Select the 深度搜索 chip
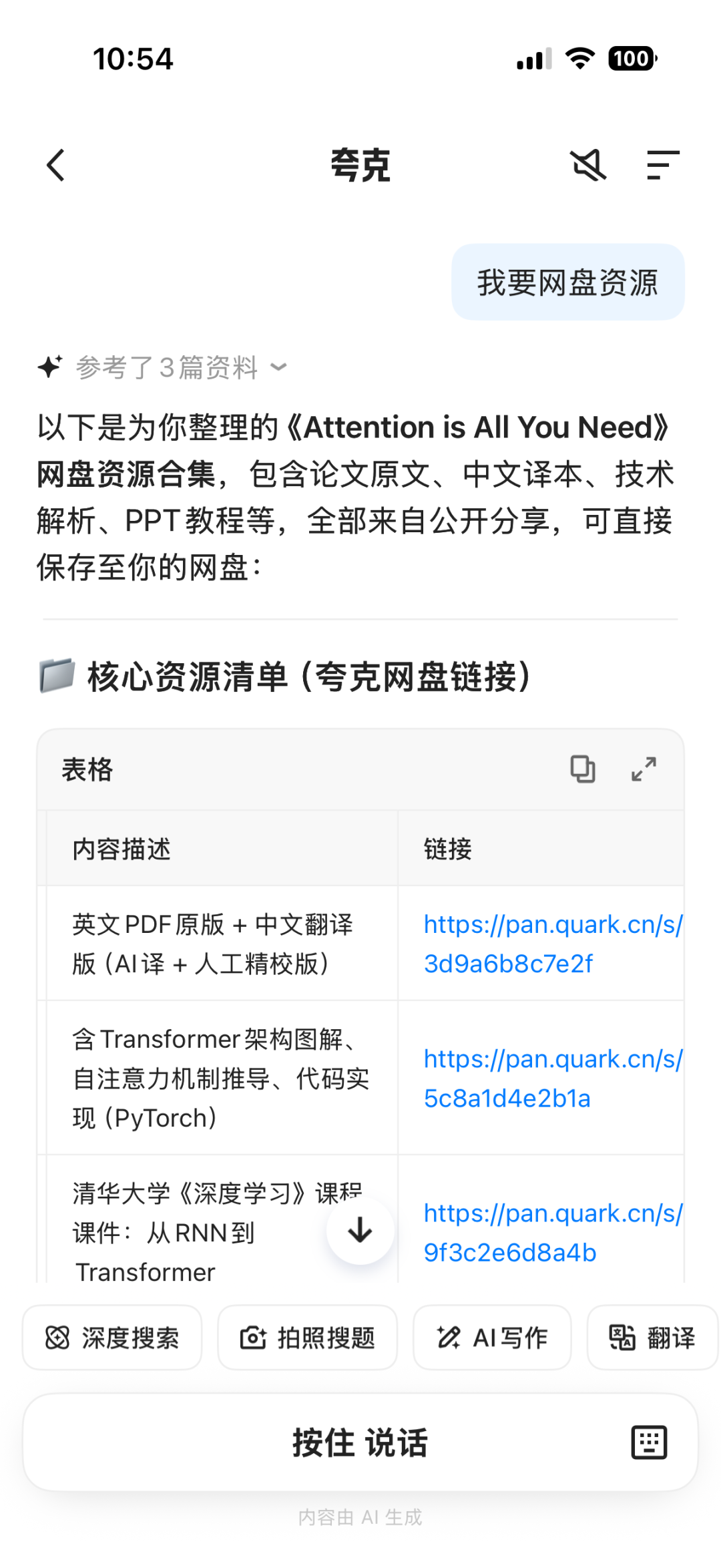The image size is (721, 1568). [112, 1338]
